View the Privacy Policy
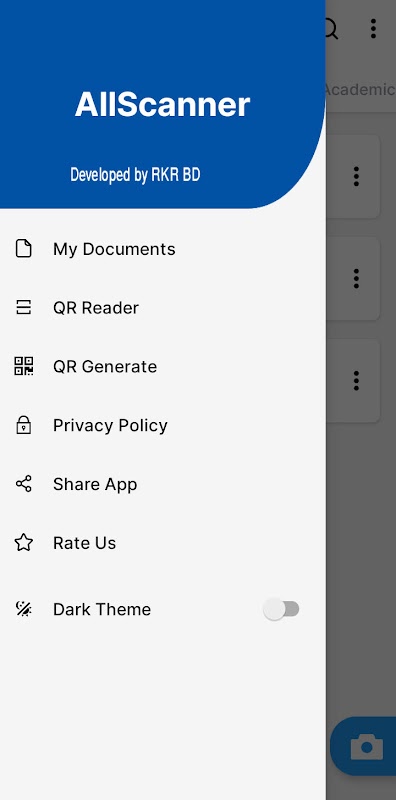 coord(162,425)
